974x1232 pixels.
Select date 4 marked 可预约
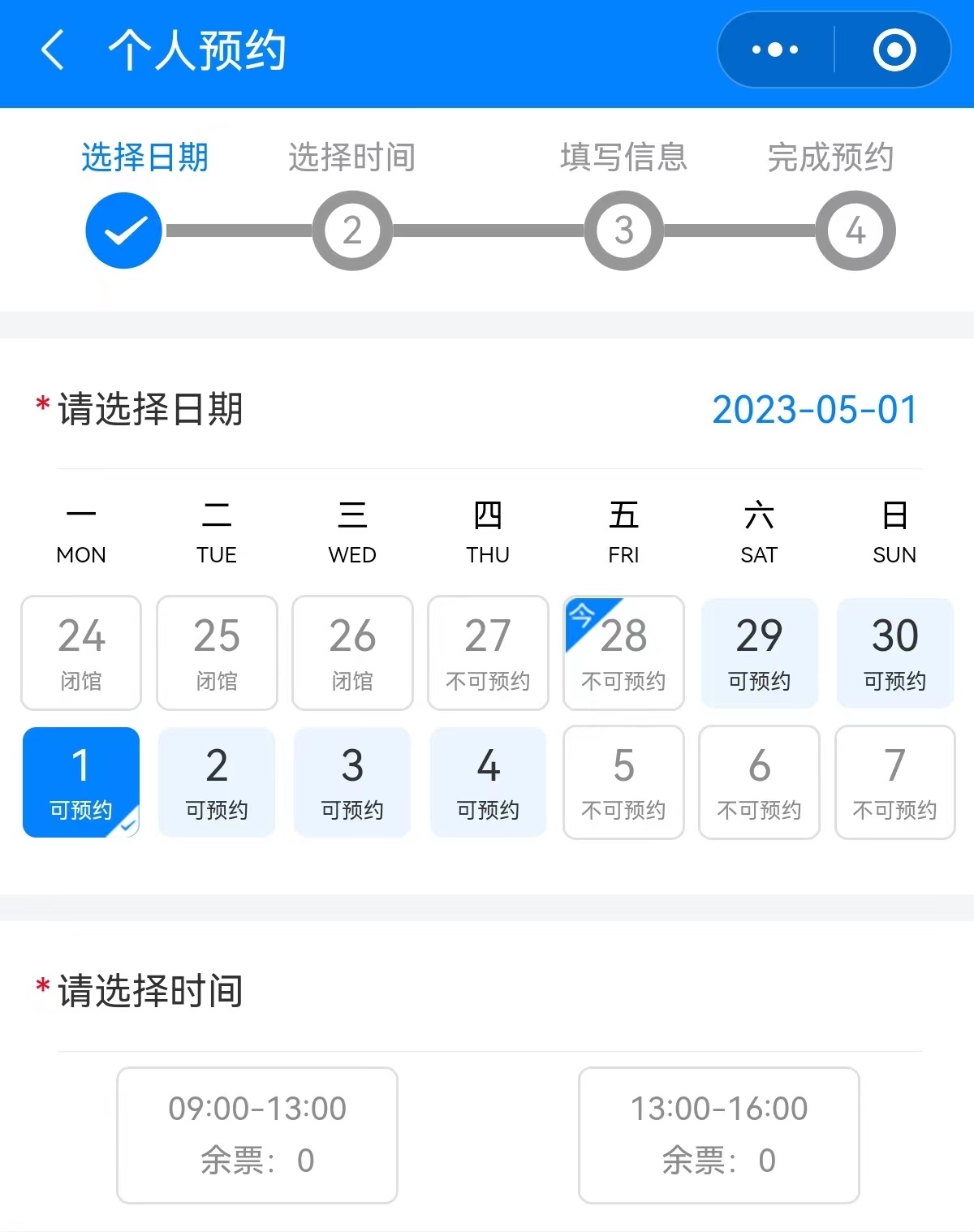click(x=488, y=782)
